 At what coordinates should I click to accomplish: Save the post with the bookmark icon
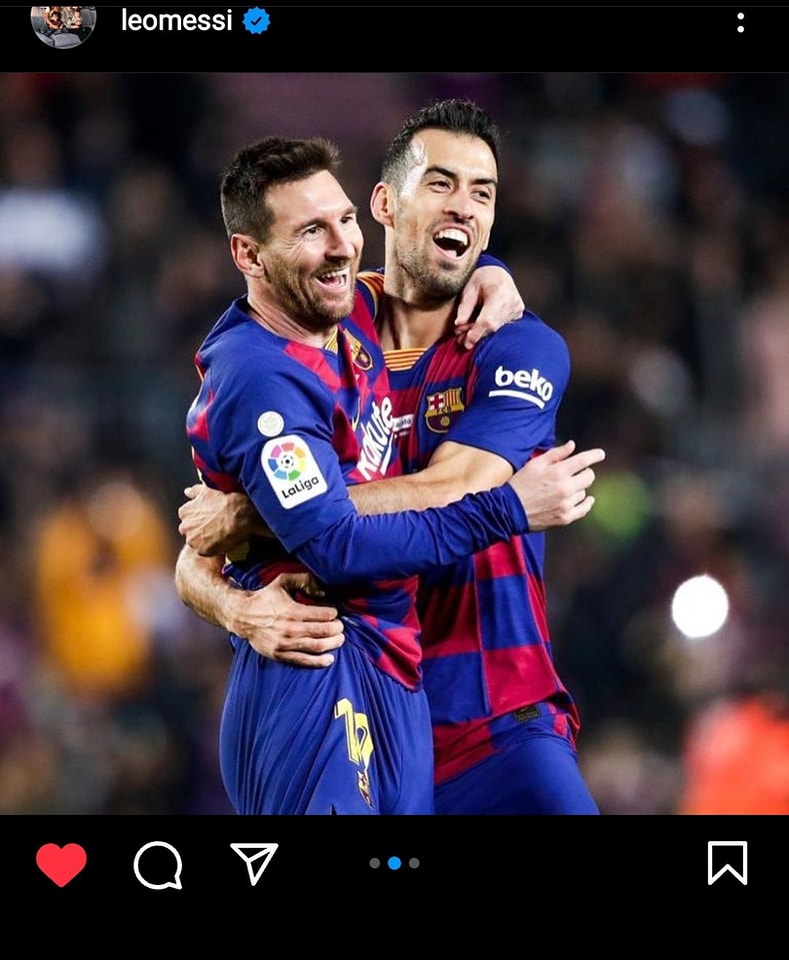[727, 862]
